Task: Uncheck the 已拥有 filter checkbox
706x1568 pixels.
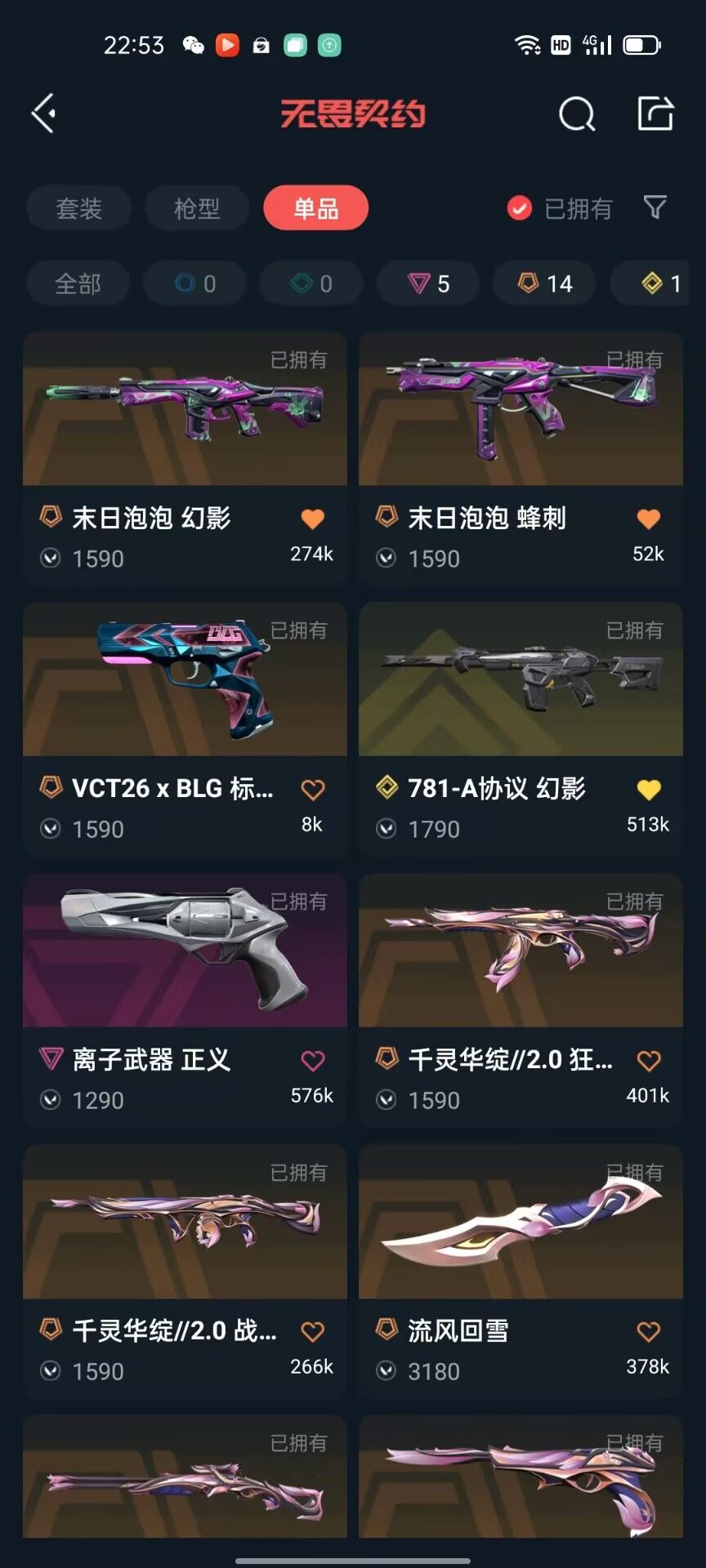Action: coord(519,208)
